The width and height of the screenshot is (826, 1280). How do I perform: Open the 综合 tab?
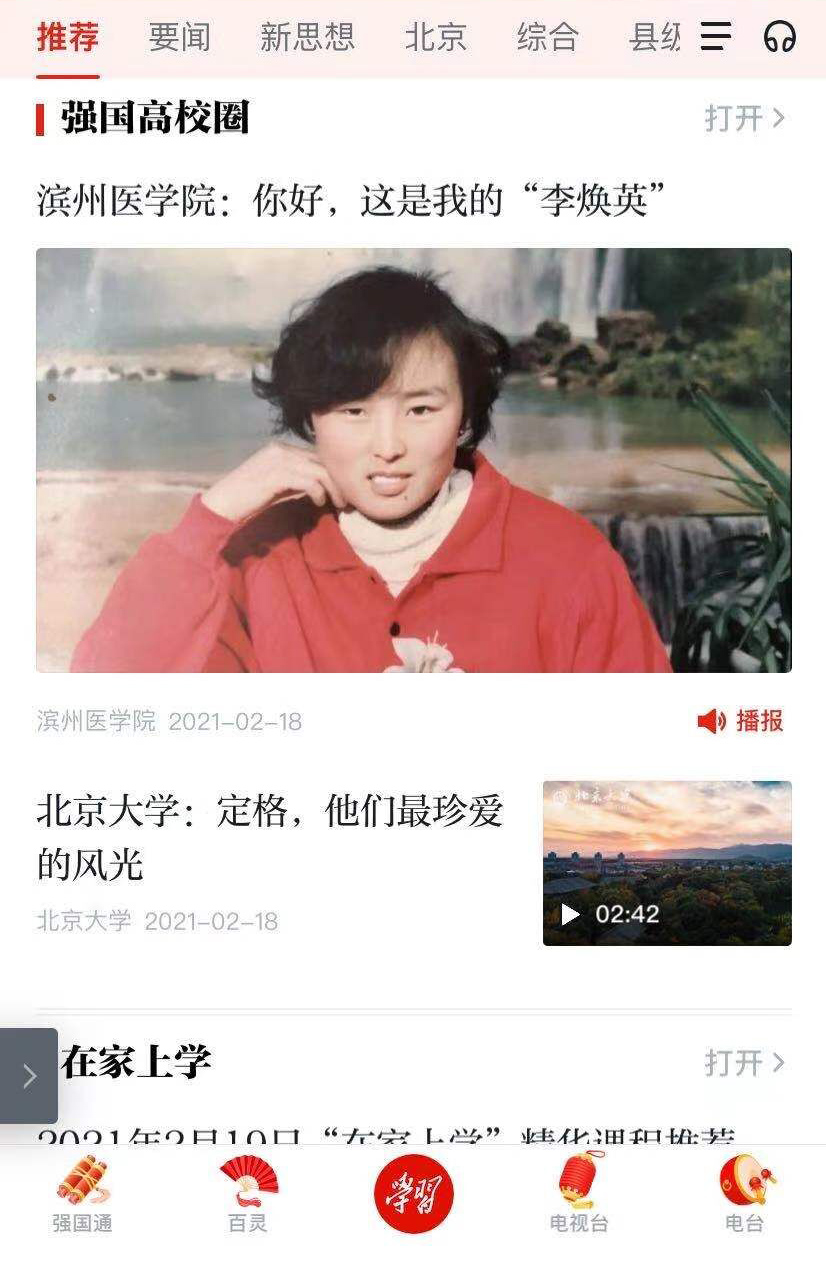pyautogui.click(x=548, y=38)
